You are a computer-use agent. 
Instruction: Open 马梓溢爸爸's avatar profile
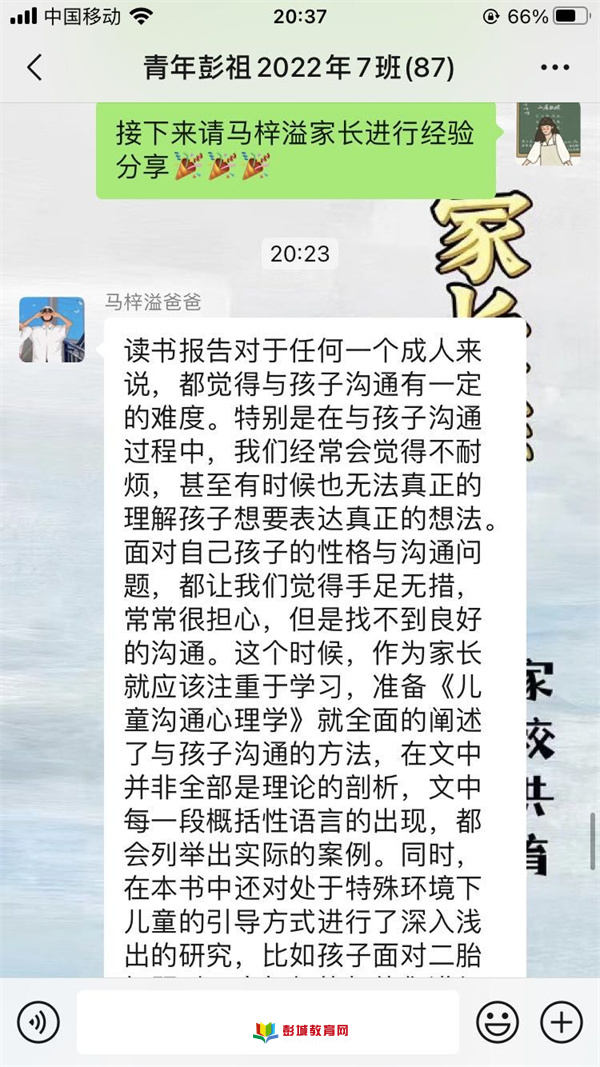pyautogui.click(x=52, y=329)
